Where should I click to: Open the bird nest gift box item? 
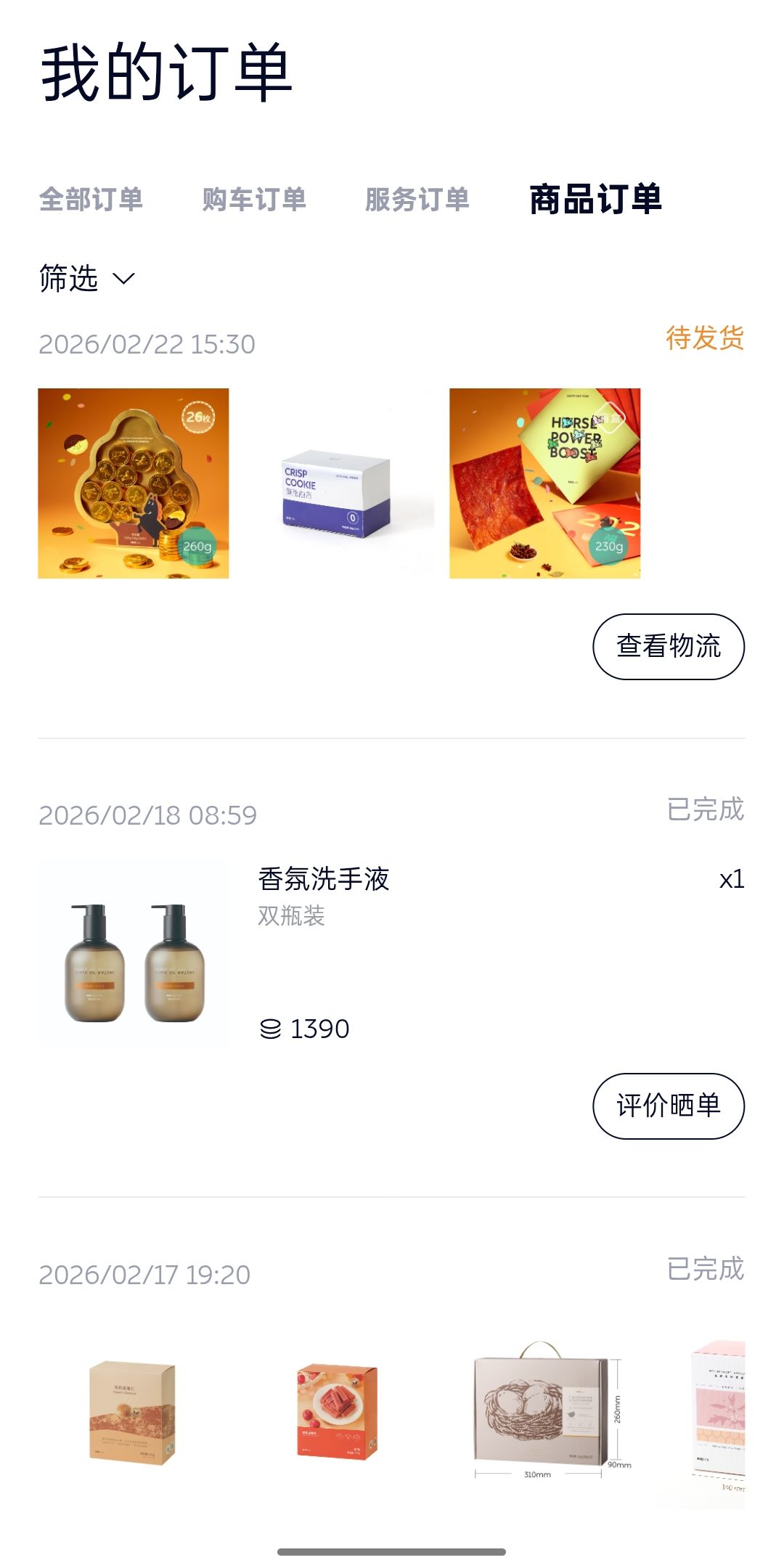pos(541,1412)
